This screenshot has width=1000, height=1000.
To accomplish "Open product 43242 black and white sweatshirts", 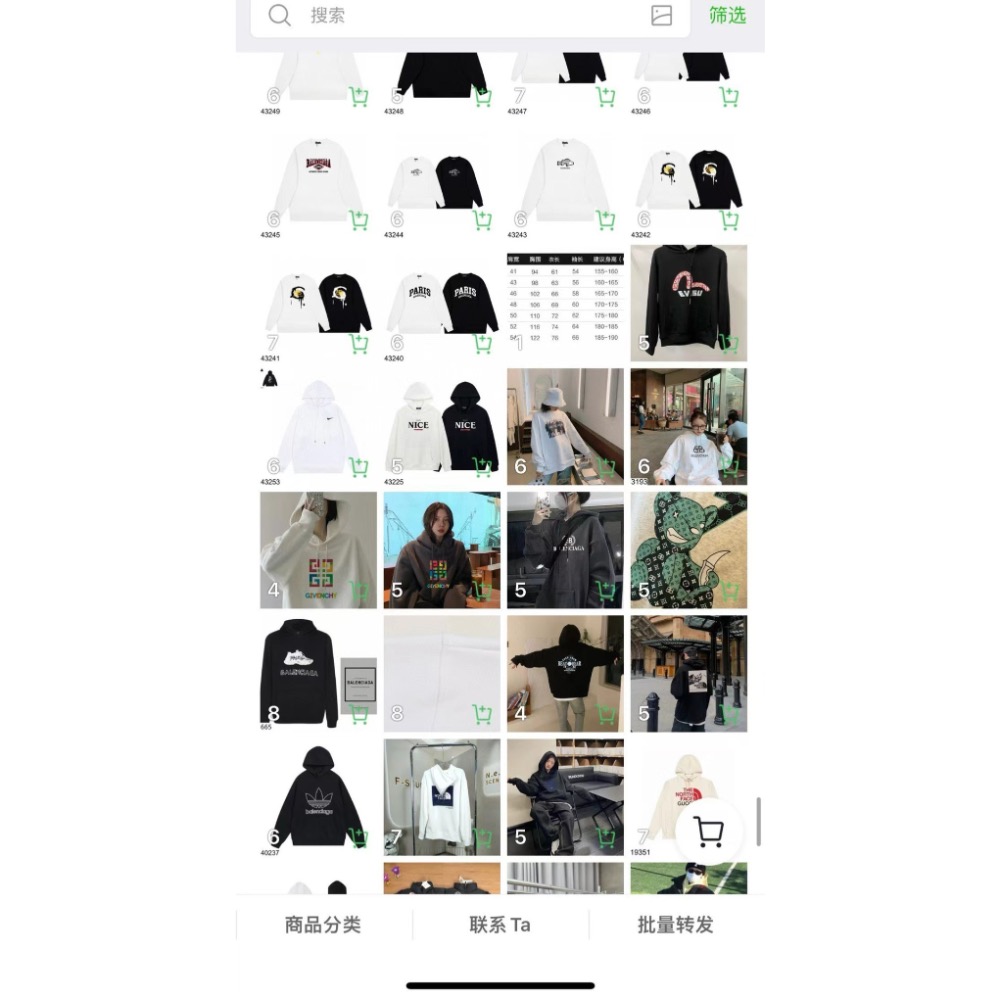I will (688, 180).
